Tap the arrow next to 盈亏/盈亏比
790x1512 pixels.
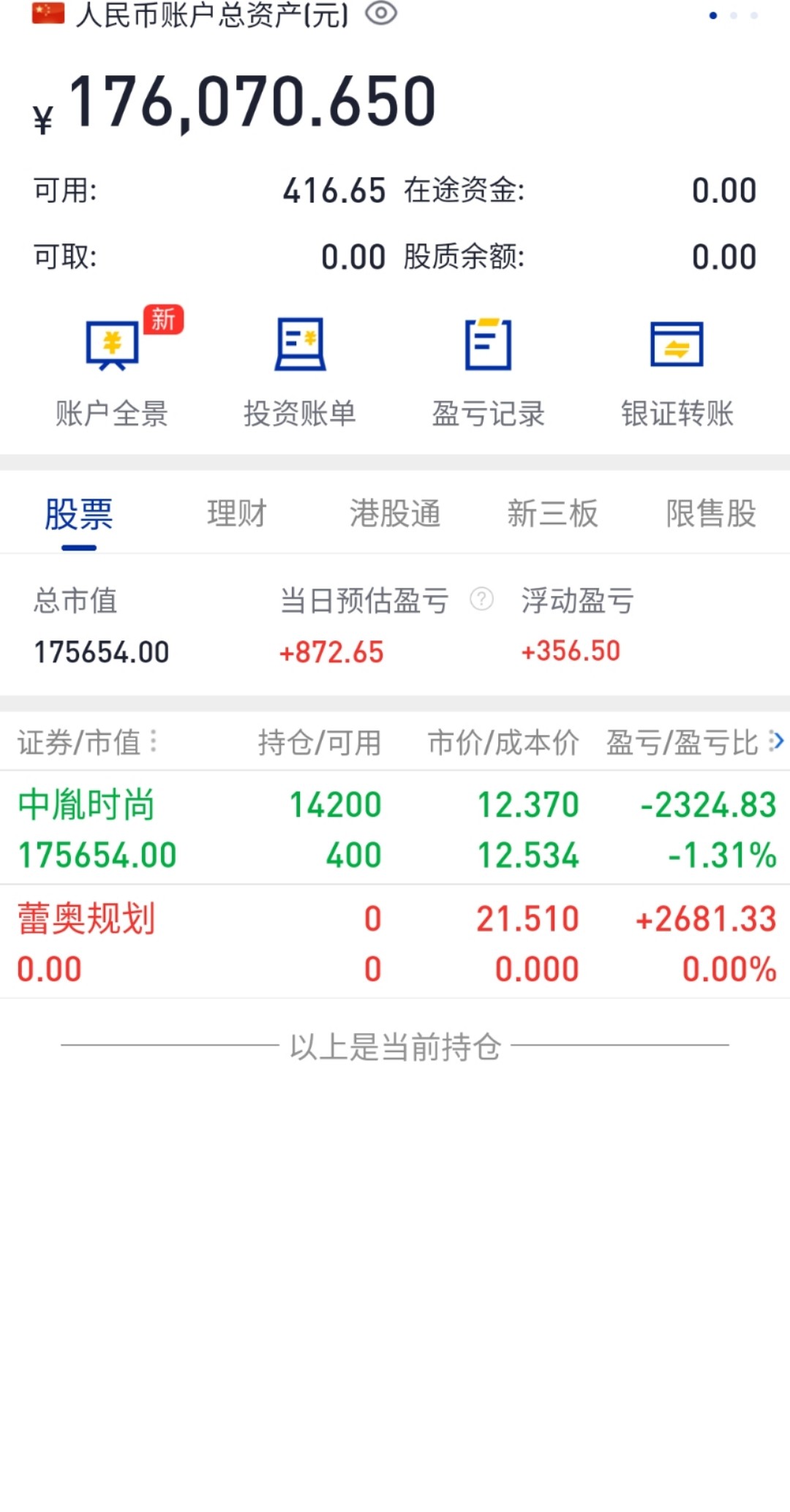point(777,741)
